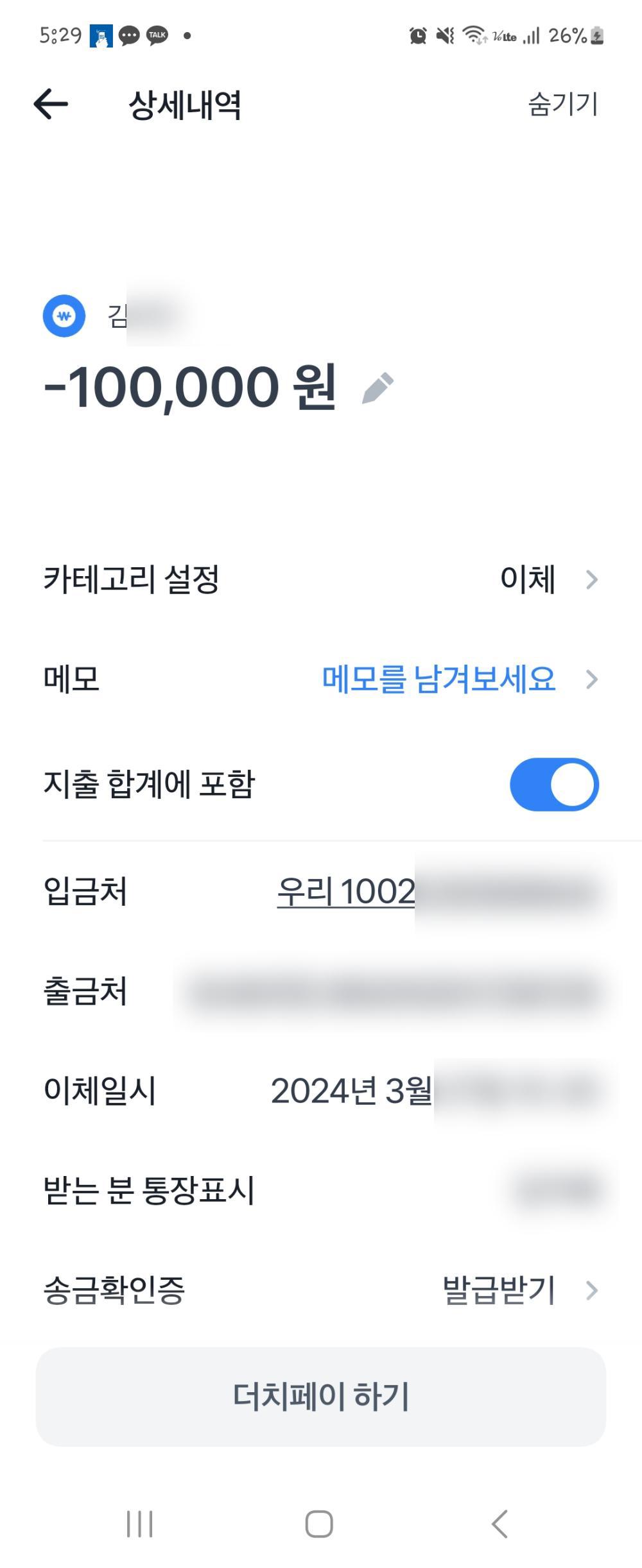Image resolution: width=642 pixels, height=1568 pixels.
Task: Open recent apps from navigation bar
Action: (139, 1524)
